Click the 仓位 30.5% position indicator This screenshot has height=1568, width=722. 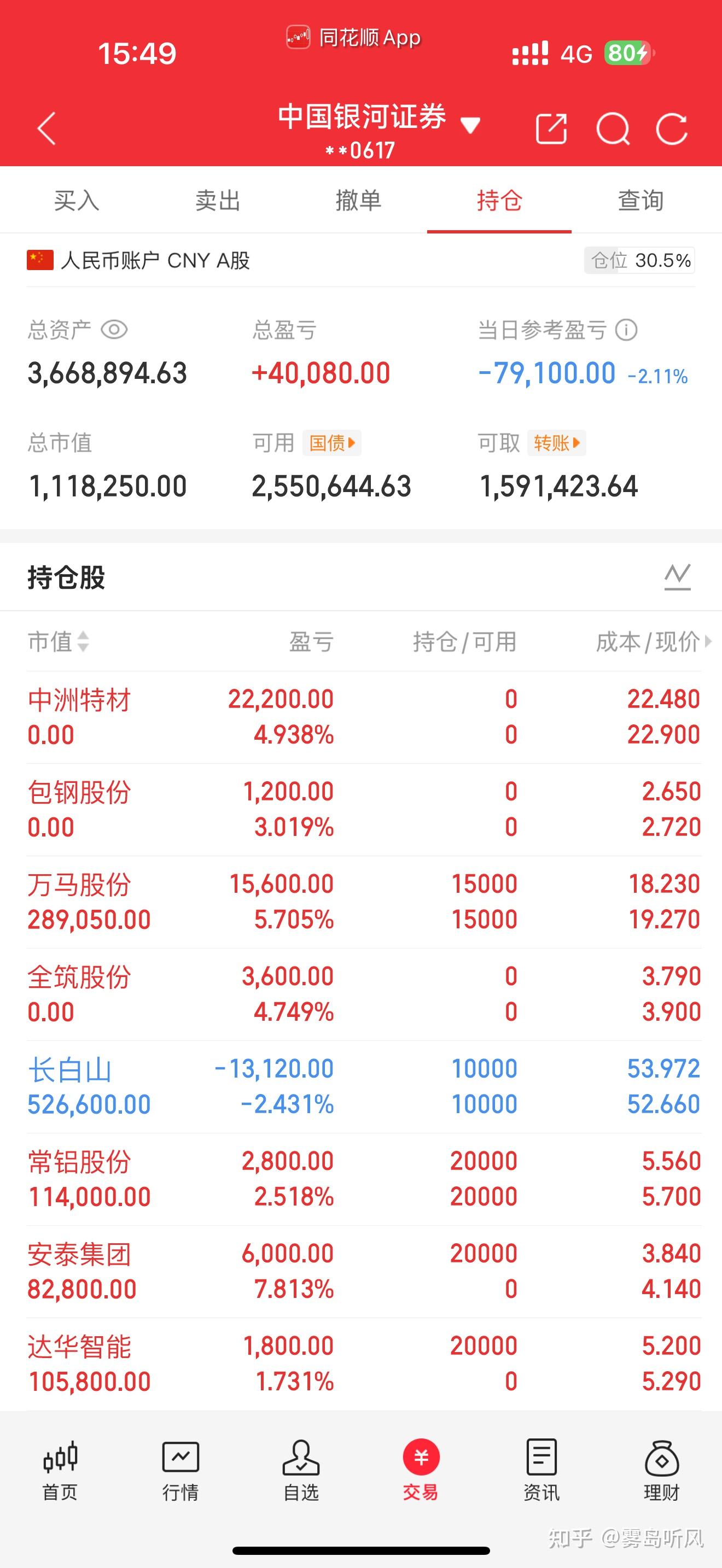coord(639,261)
